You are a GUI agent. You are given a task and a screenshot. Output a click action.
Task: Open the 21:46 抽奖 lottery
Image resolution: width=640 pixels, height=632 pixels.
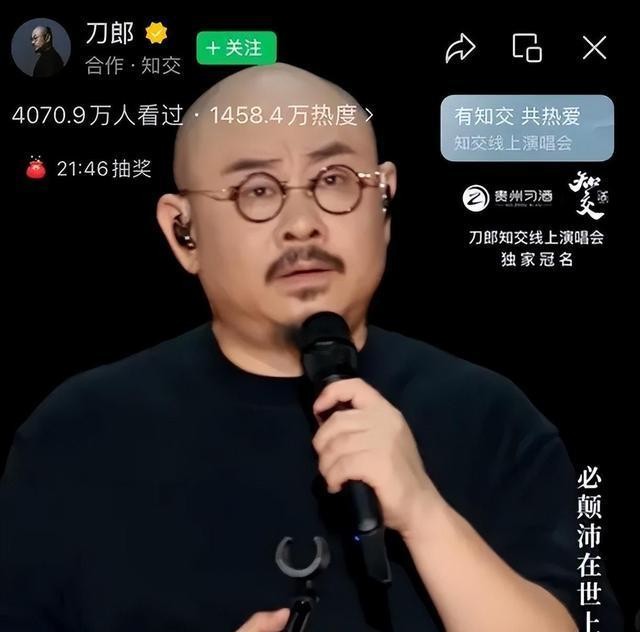pyautogui.click(x=88, y=169)
